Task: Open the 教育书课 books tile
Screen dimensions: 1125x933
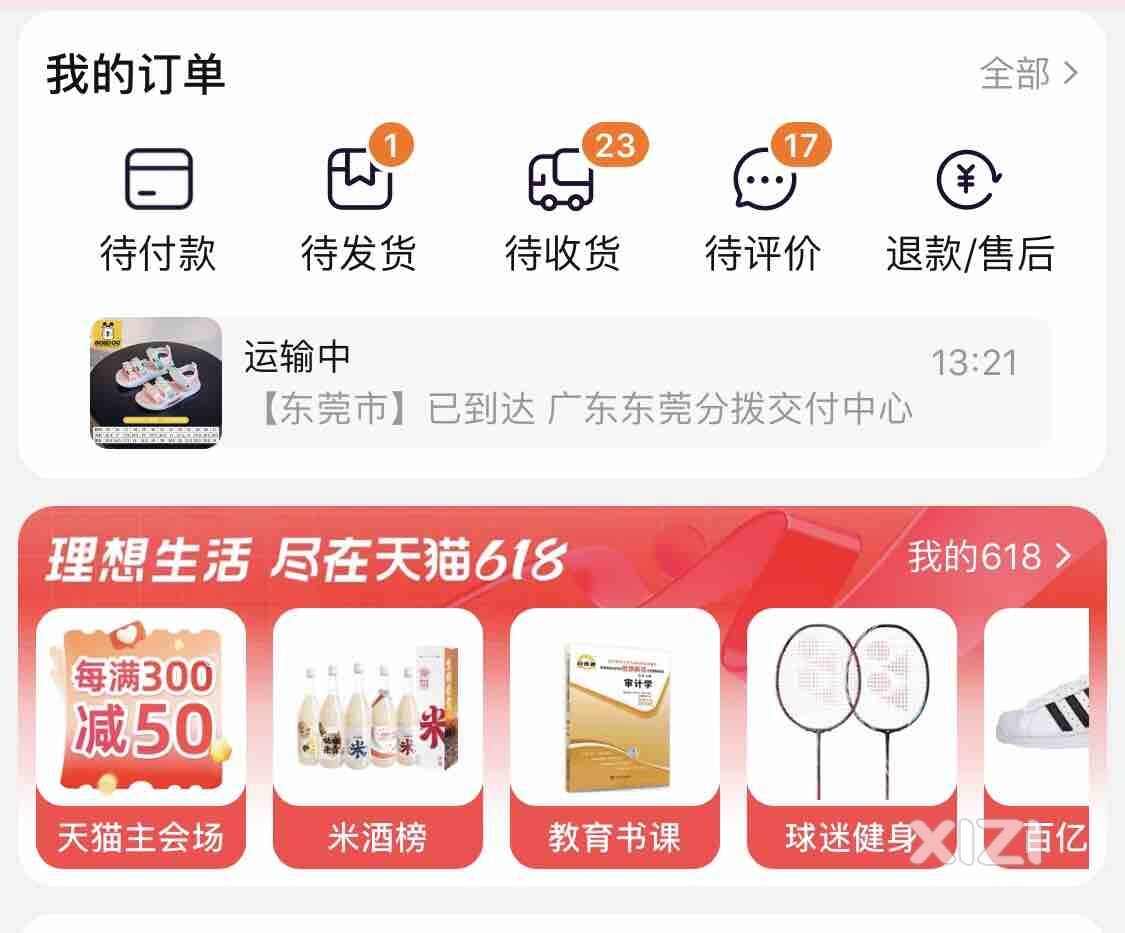Action: (614, 737)
